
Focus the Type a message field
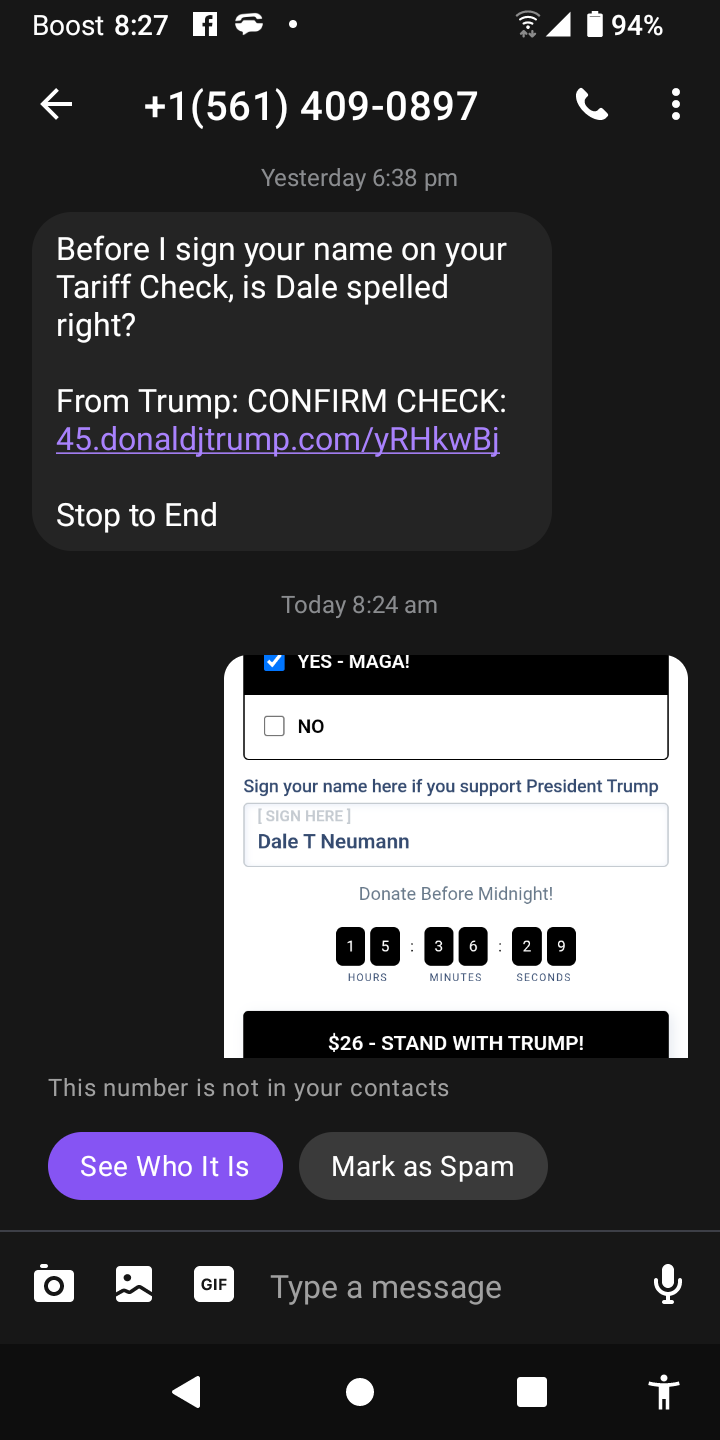pos(440,1287)
